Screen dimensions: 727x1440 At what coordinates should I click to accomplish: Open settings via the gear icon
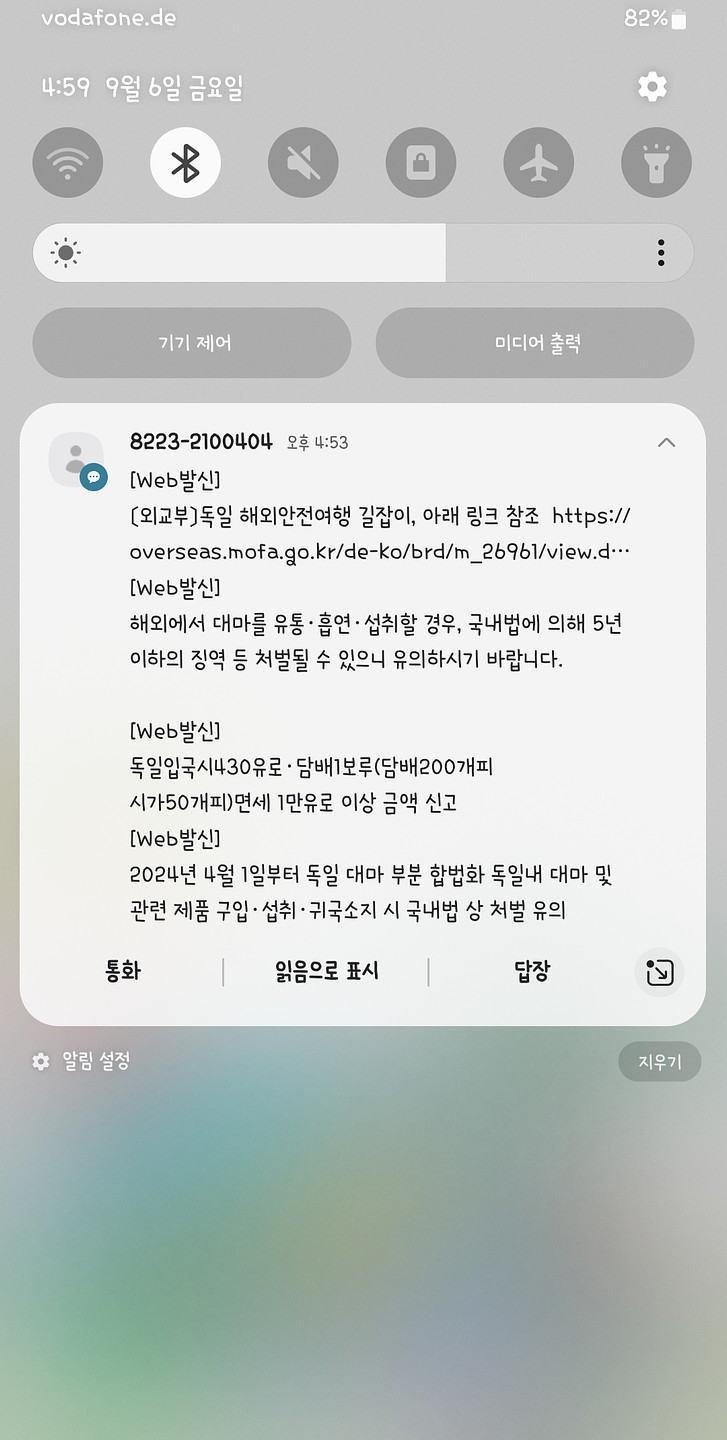(652, 87)
